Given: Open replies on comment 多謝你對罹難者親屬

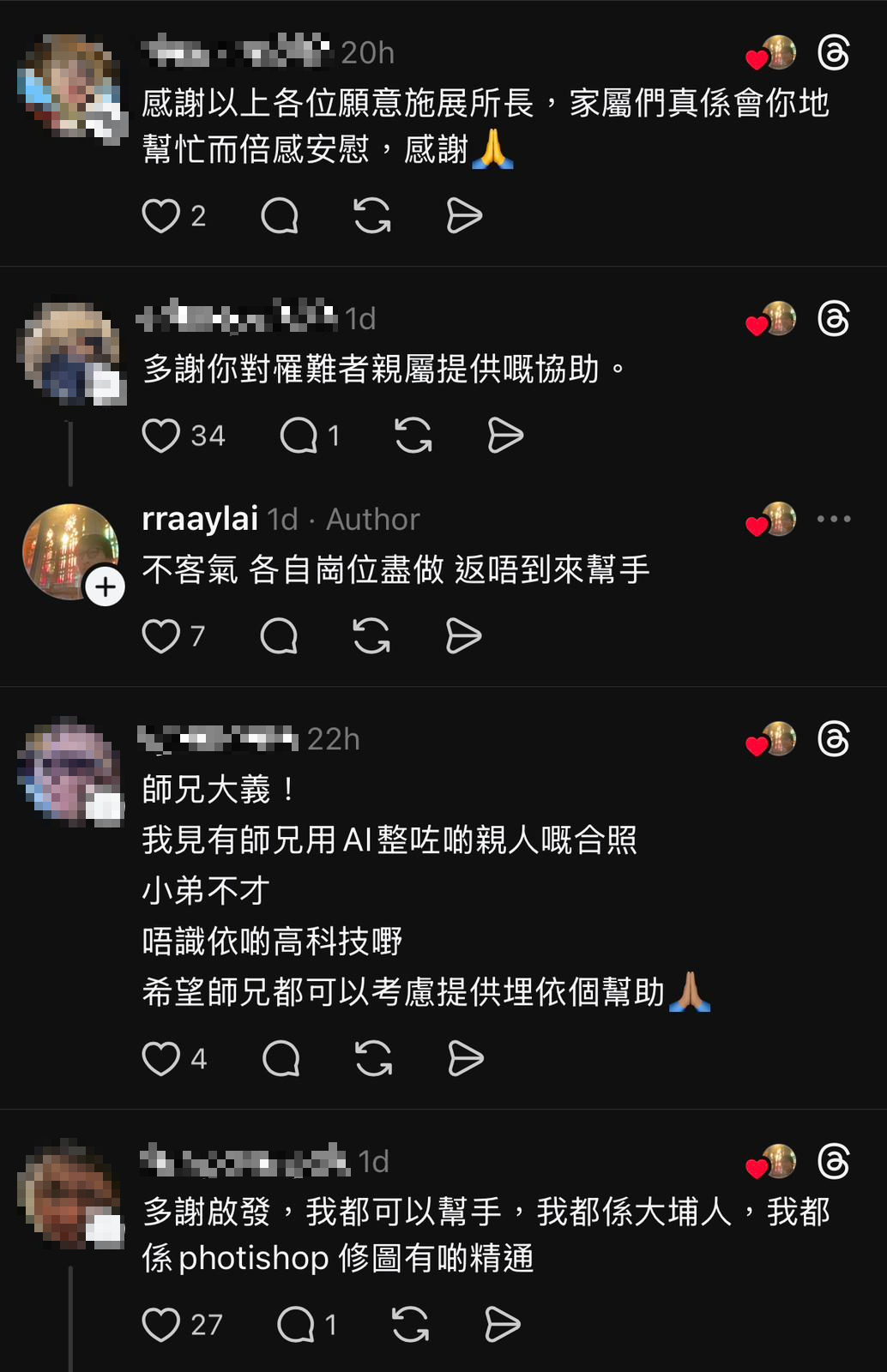Looking at the screenshot, I should (x=299, y=436).
